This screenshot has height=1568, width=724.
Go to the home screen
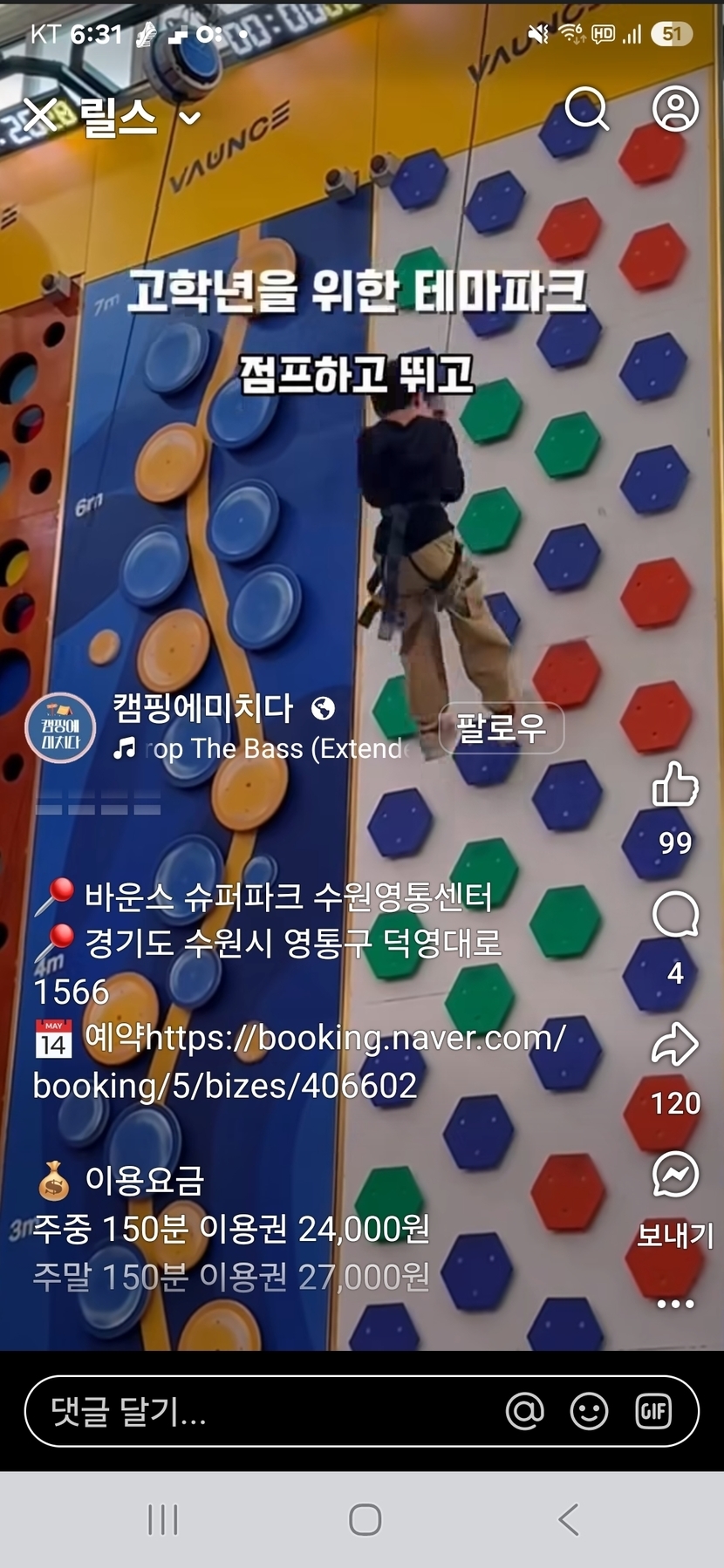pyautogui.click(x=365, y=1519)
